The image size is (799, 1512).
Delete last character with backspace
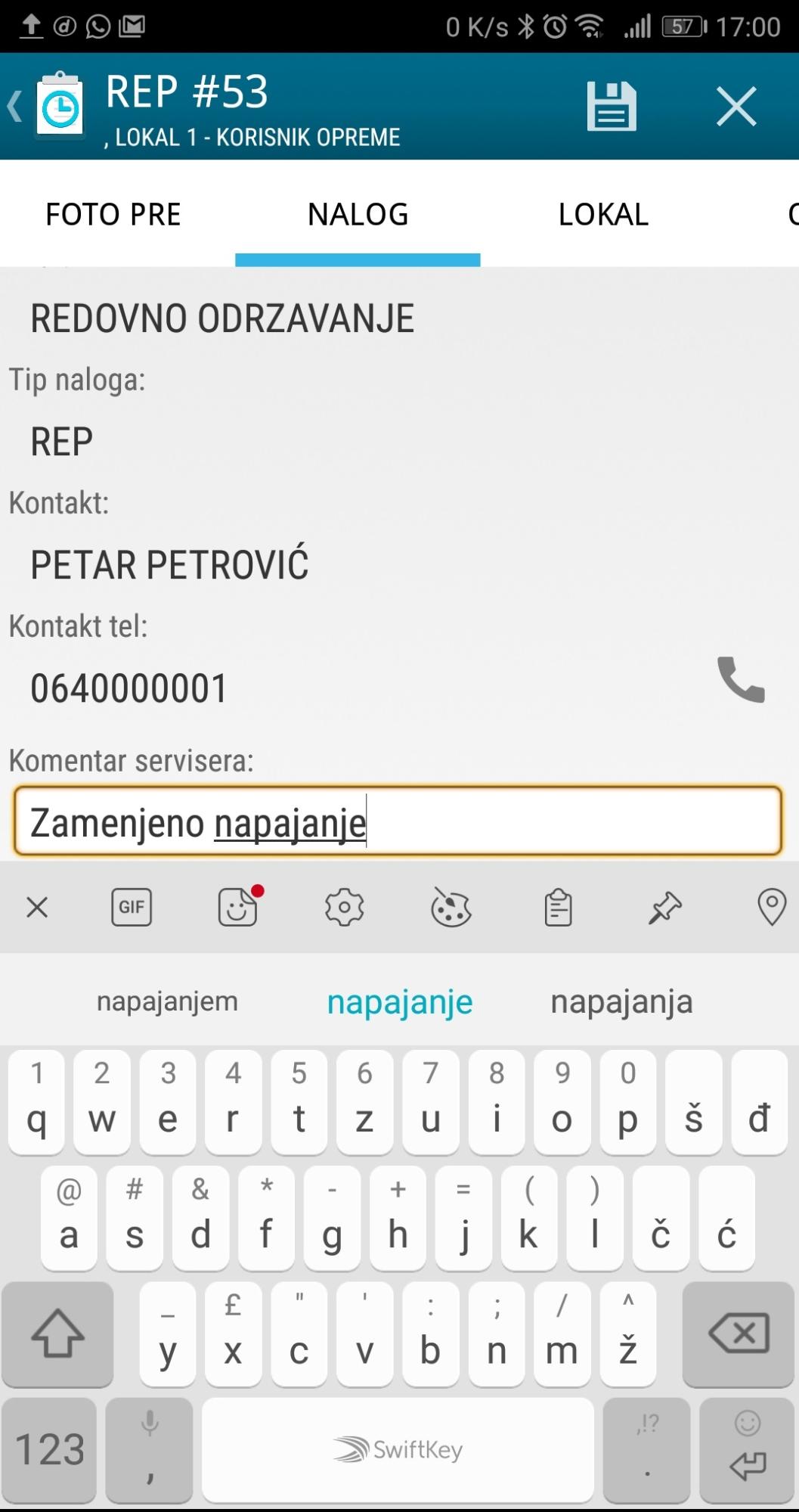(739, 1334)
